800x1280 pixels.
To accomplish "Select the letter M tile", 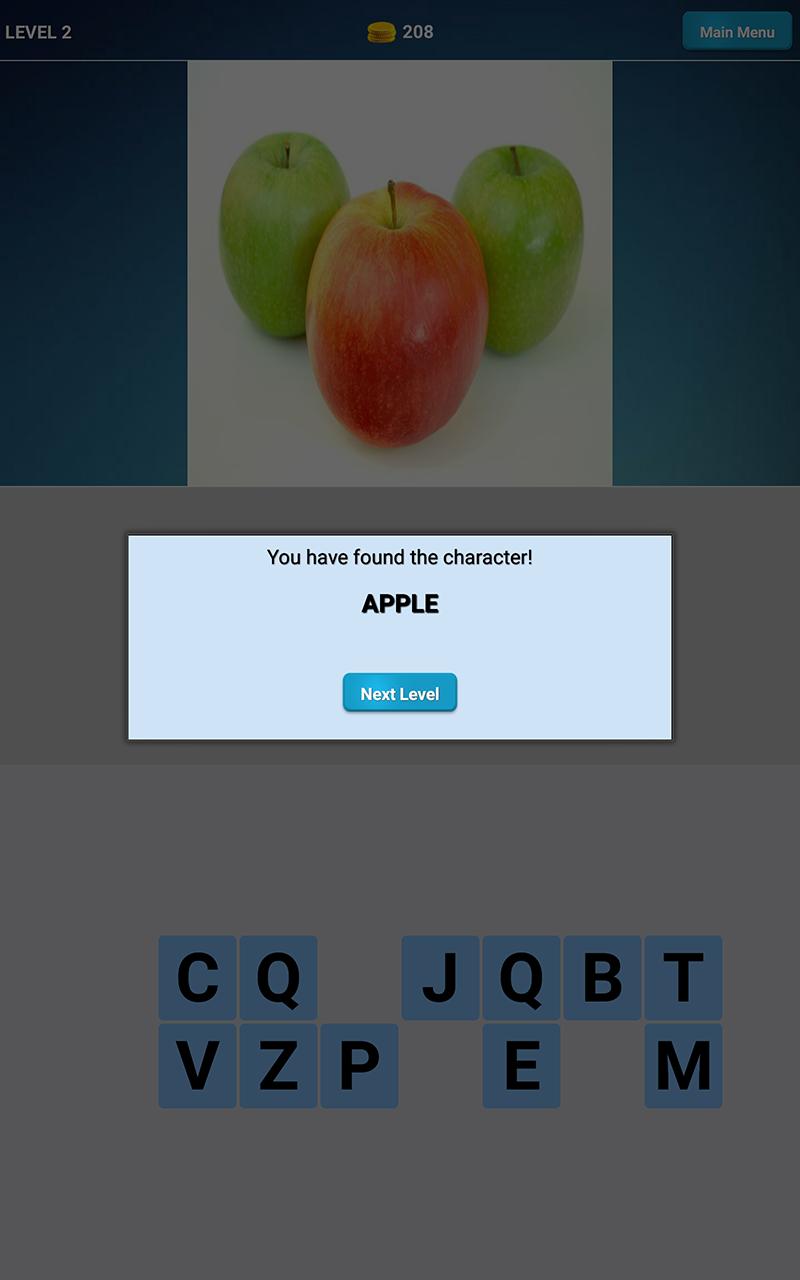I will tap(683, 1066).
